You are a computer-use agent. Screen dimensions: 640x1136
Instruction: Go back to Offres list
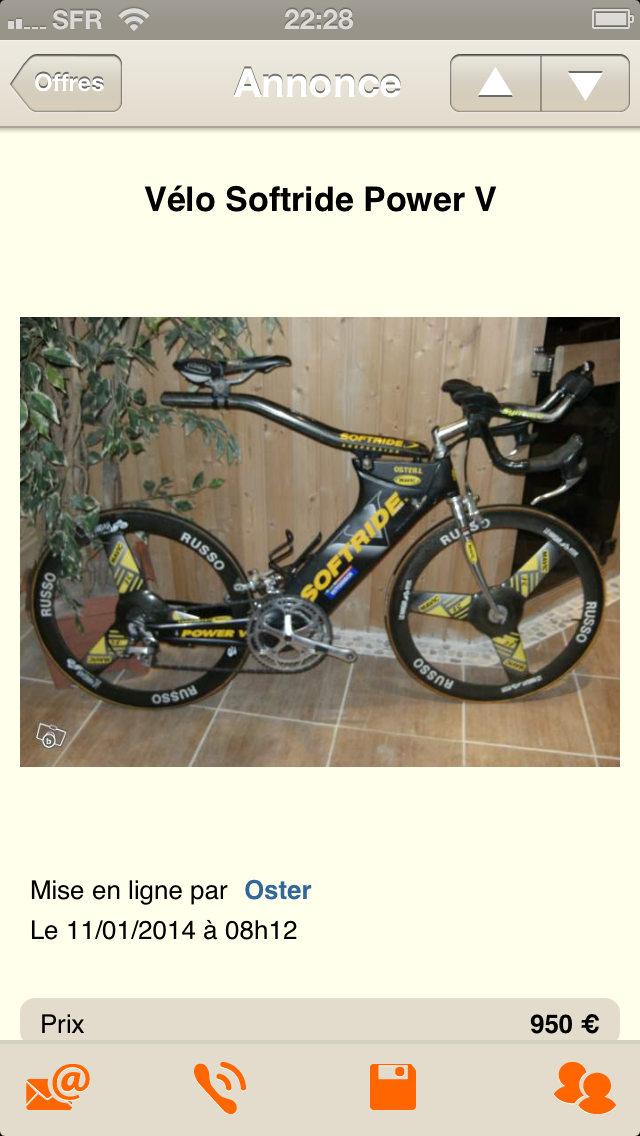point(67,83)
